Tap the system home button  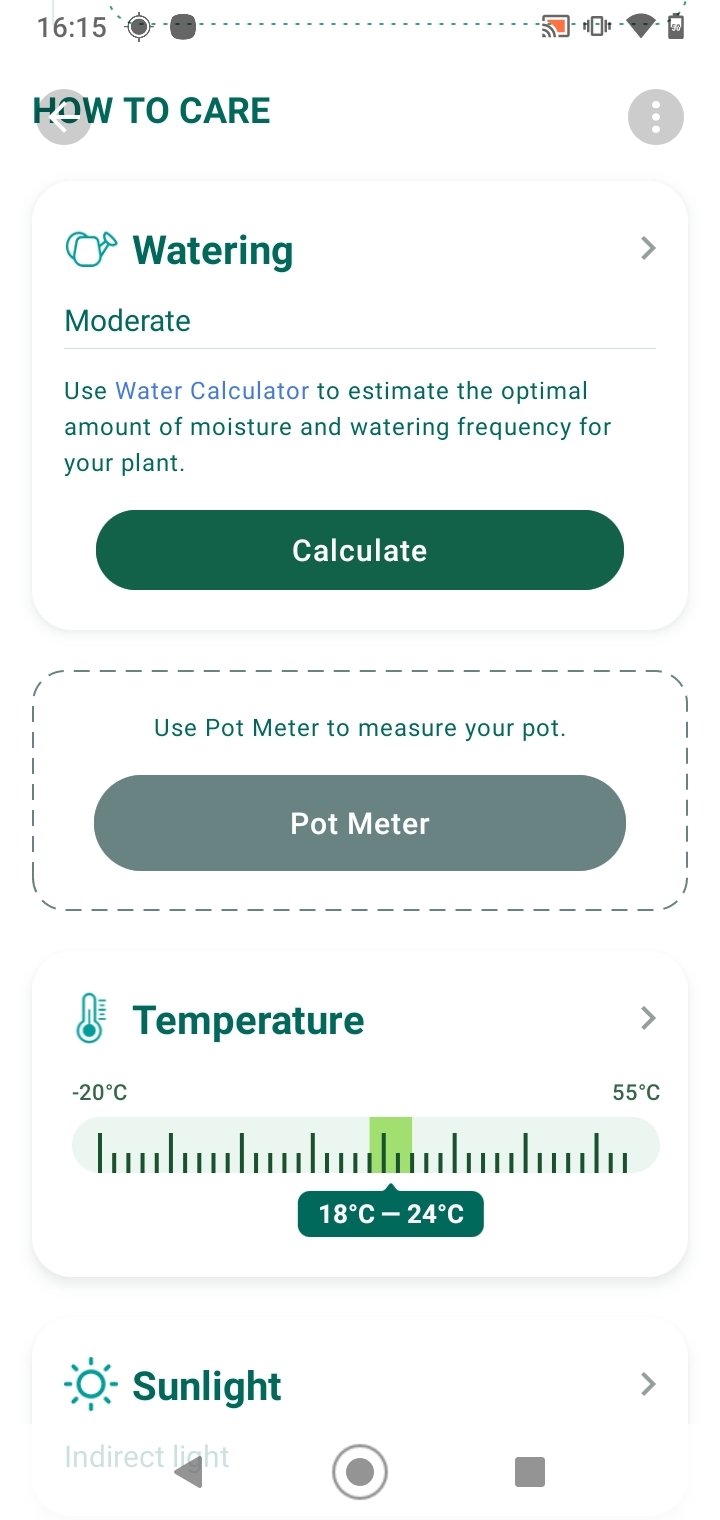tap(360, 1472)
